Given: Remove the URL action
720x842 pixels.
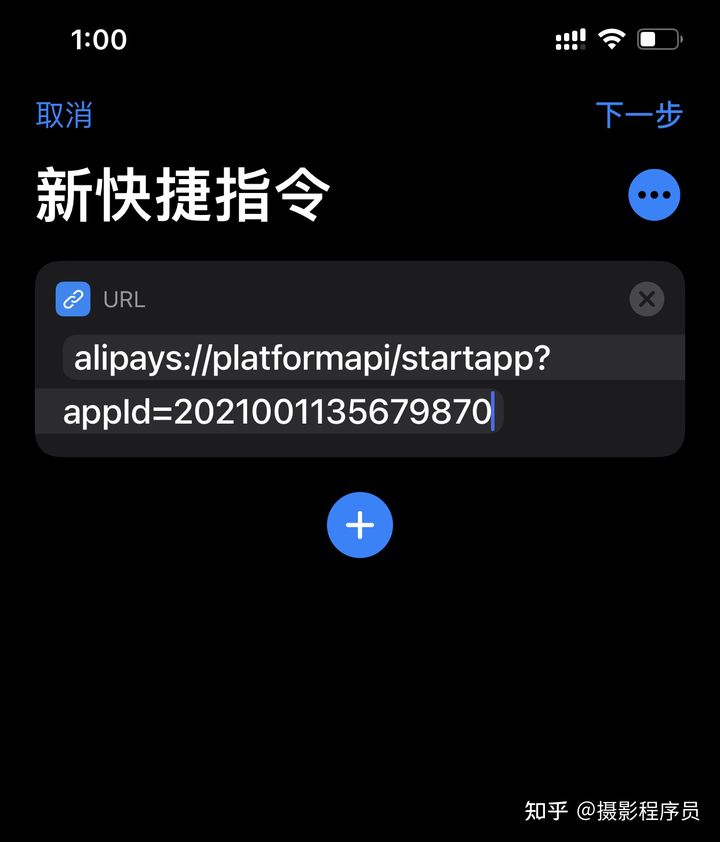Looking at the screenshot, I should coord(647,299).
